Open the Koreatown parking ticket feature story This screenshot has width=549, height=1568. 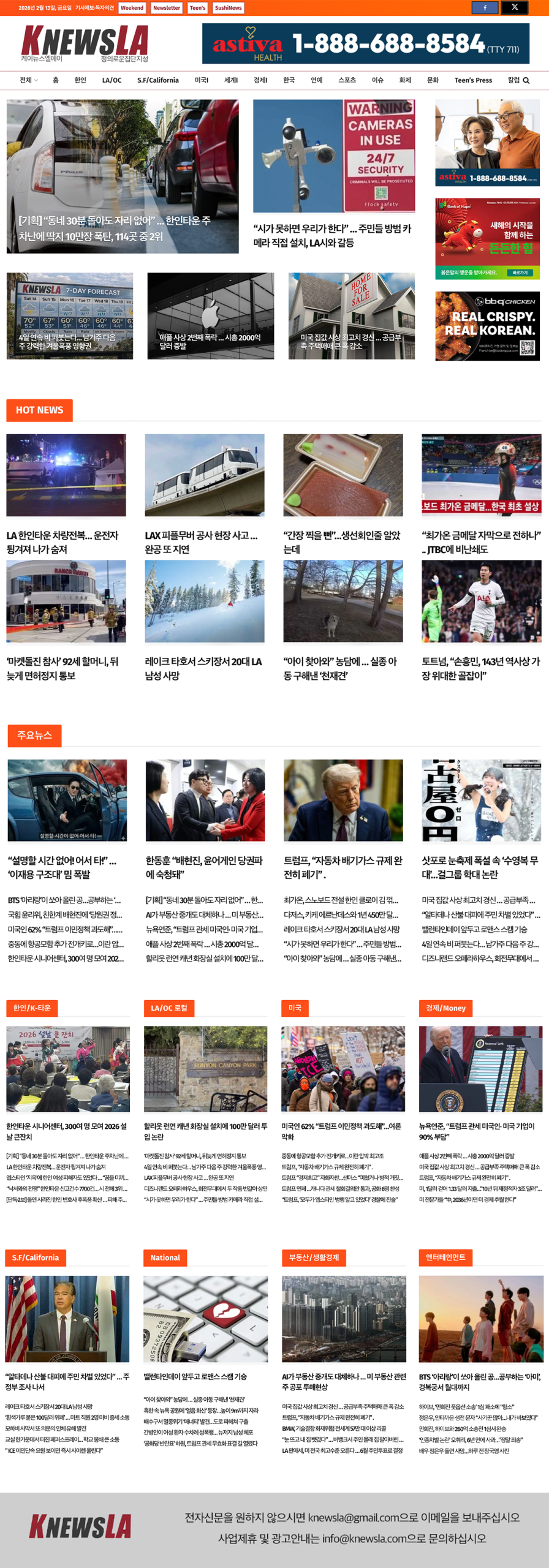pyautogui.click(x=123, y=176)
